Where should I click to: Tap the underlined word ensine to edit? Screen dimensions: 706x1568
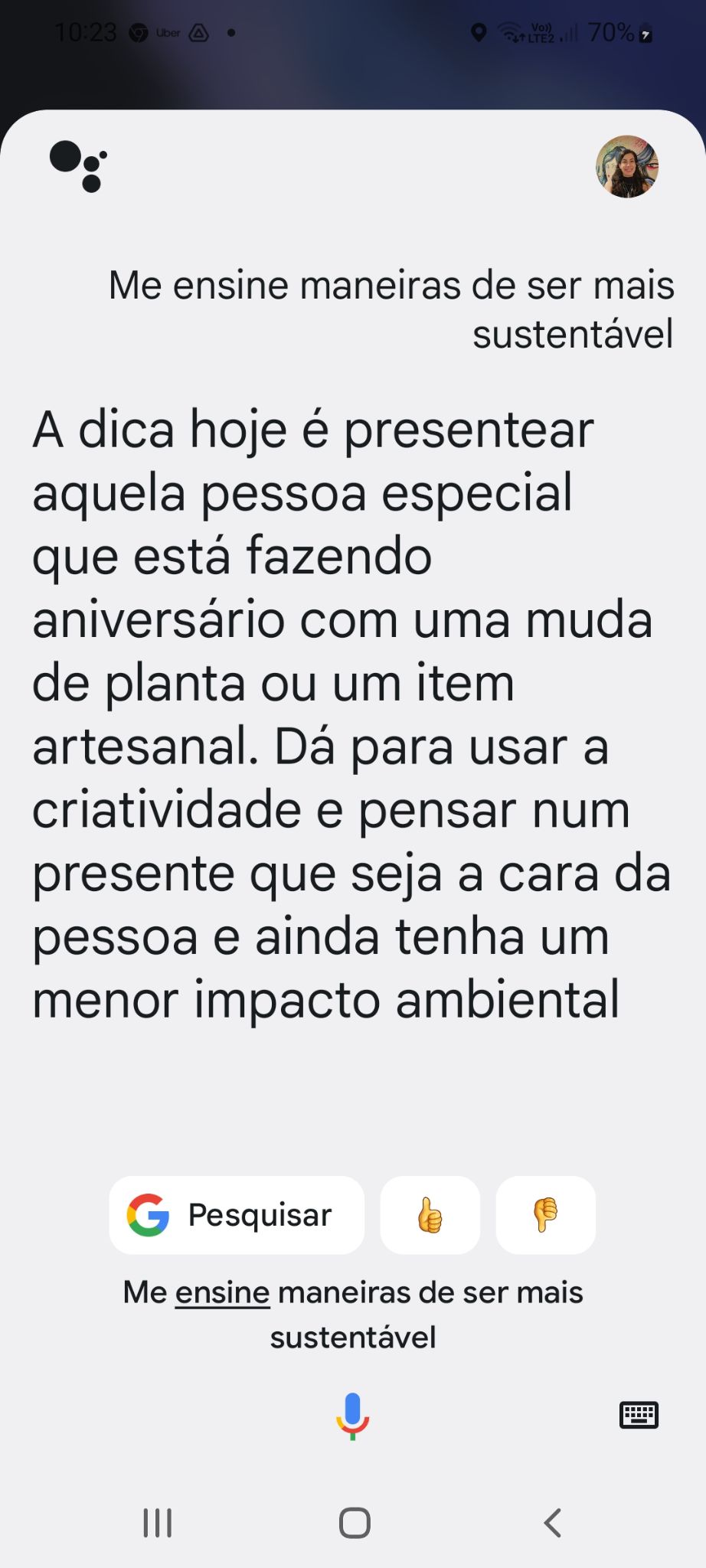coord(222,1292)
